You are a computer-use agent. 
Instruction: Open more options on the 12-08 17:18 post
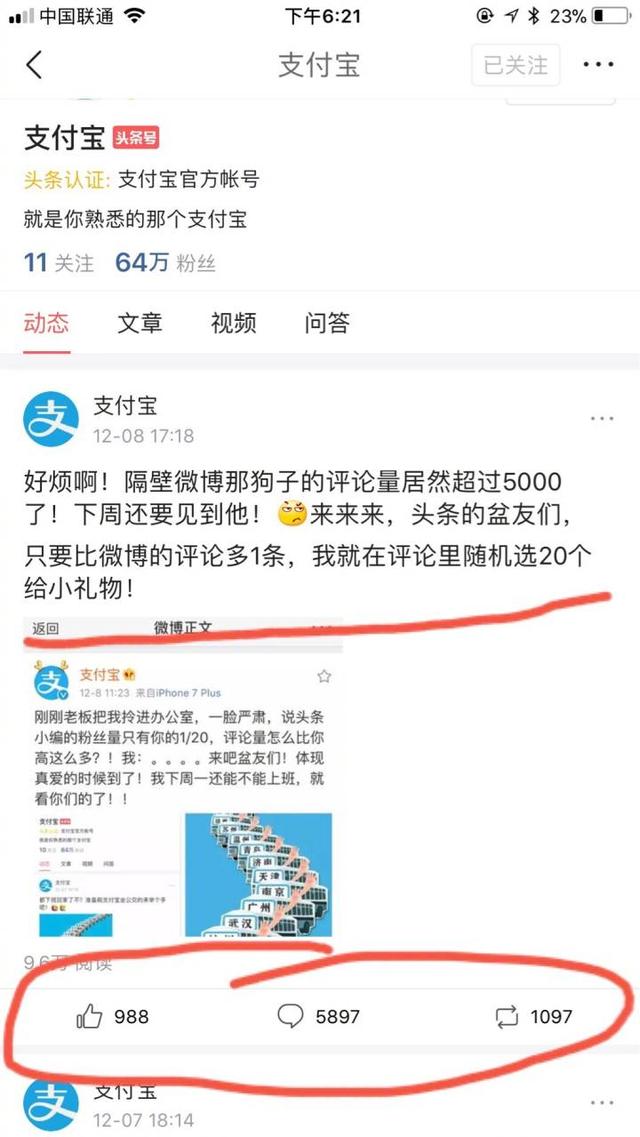tap(601, 419)
